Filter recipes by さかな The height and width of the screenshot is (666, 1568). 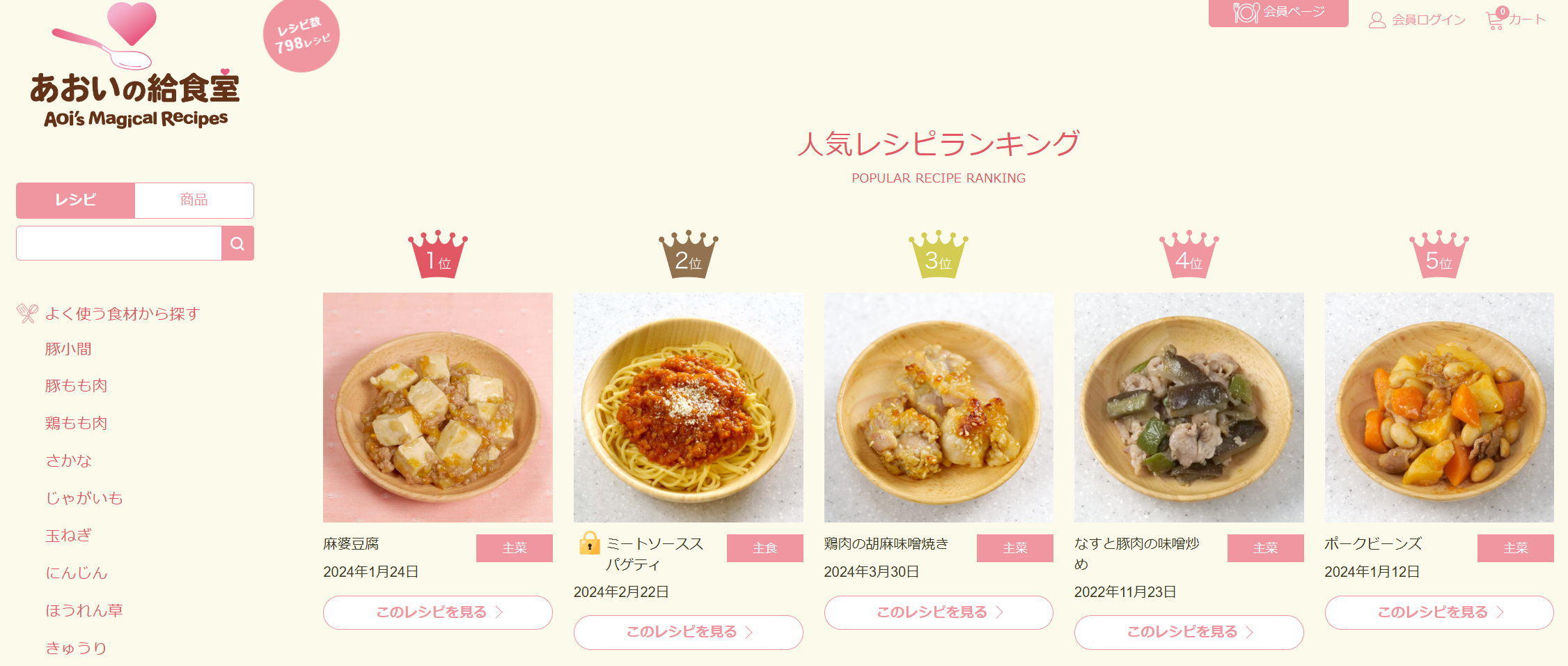tap(68, 460)
